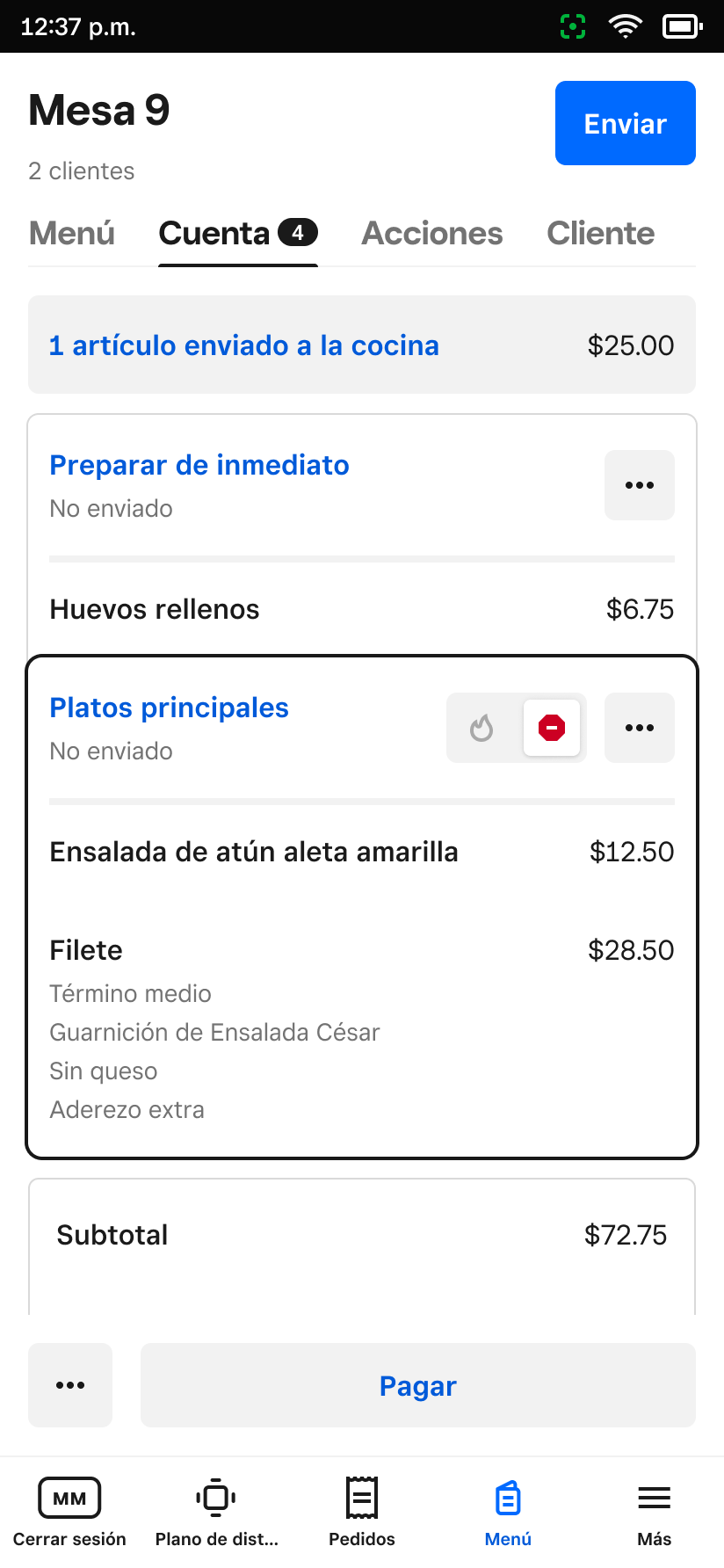724x1568 pixels.
Task: Select the Menú bottom navigation item
Action: pyautogui.click(x=508, y=1512)
